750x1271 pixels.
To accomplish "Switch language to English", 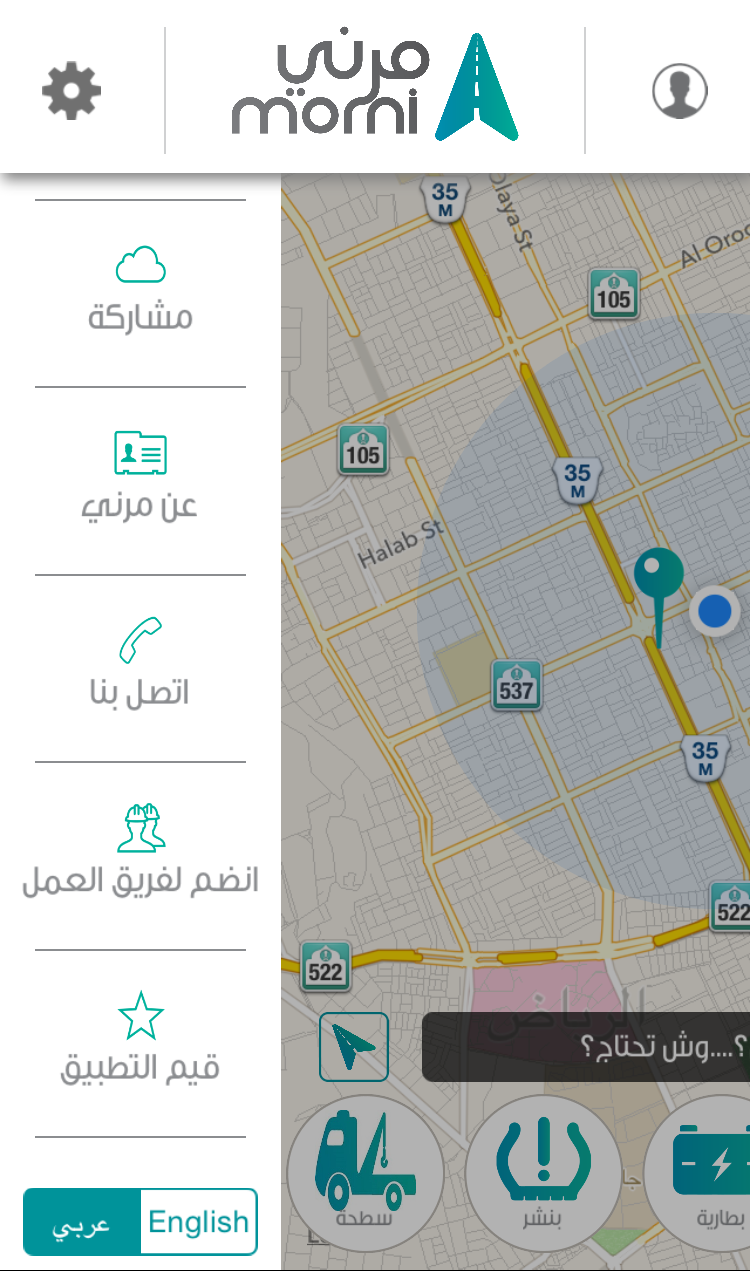I will (198, 1221).
